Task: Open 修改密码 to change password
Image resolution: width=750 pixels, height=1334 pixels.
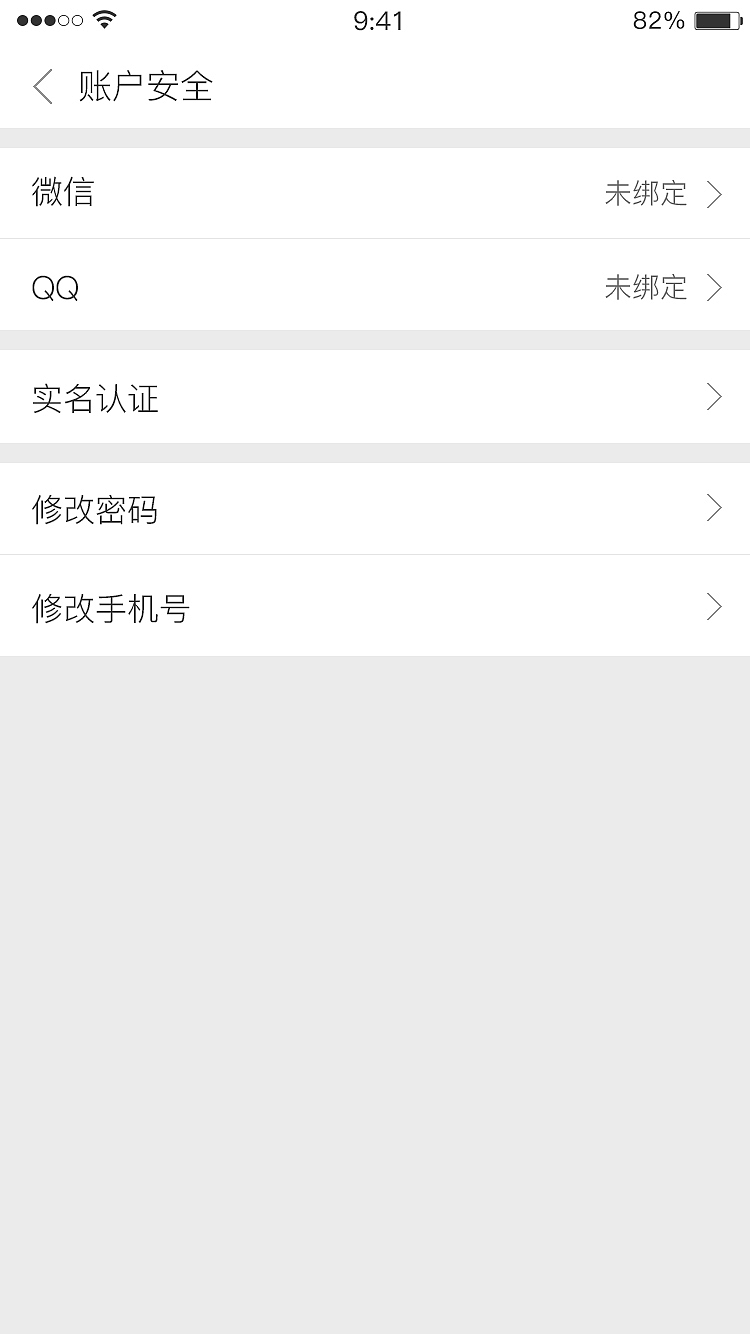Action: [x=375, y=508]
